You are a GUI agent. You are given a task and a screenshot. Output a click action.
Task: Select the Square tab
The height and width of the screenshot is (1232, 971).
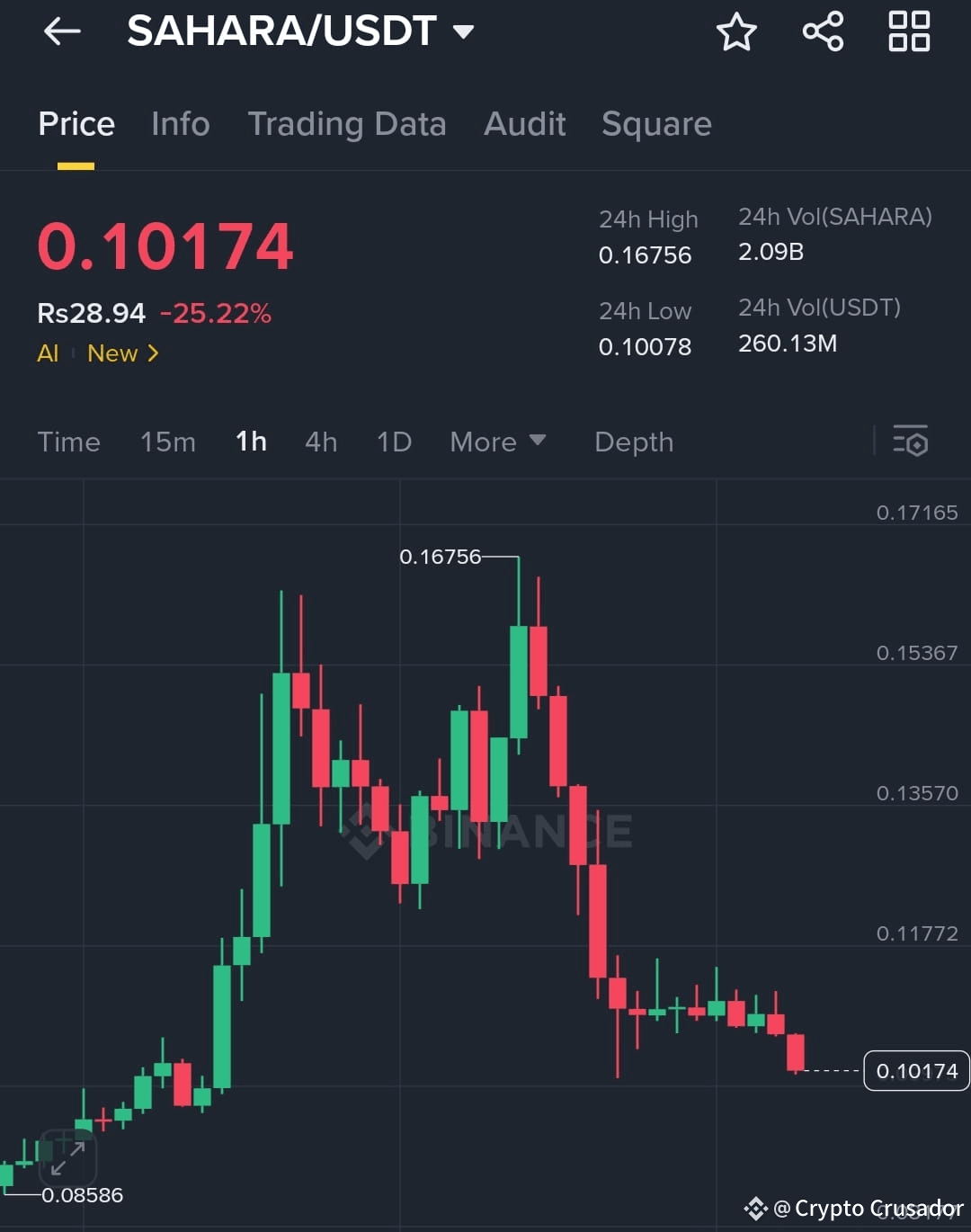(656, 124)
